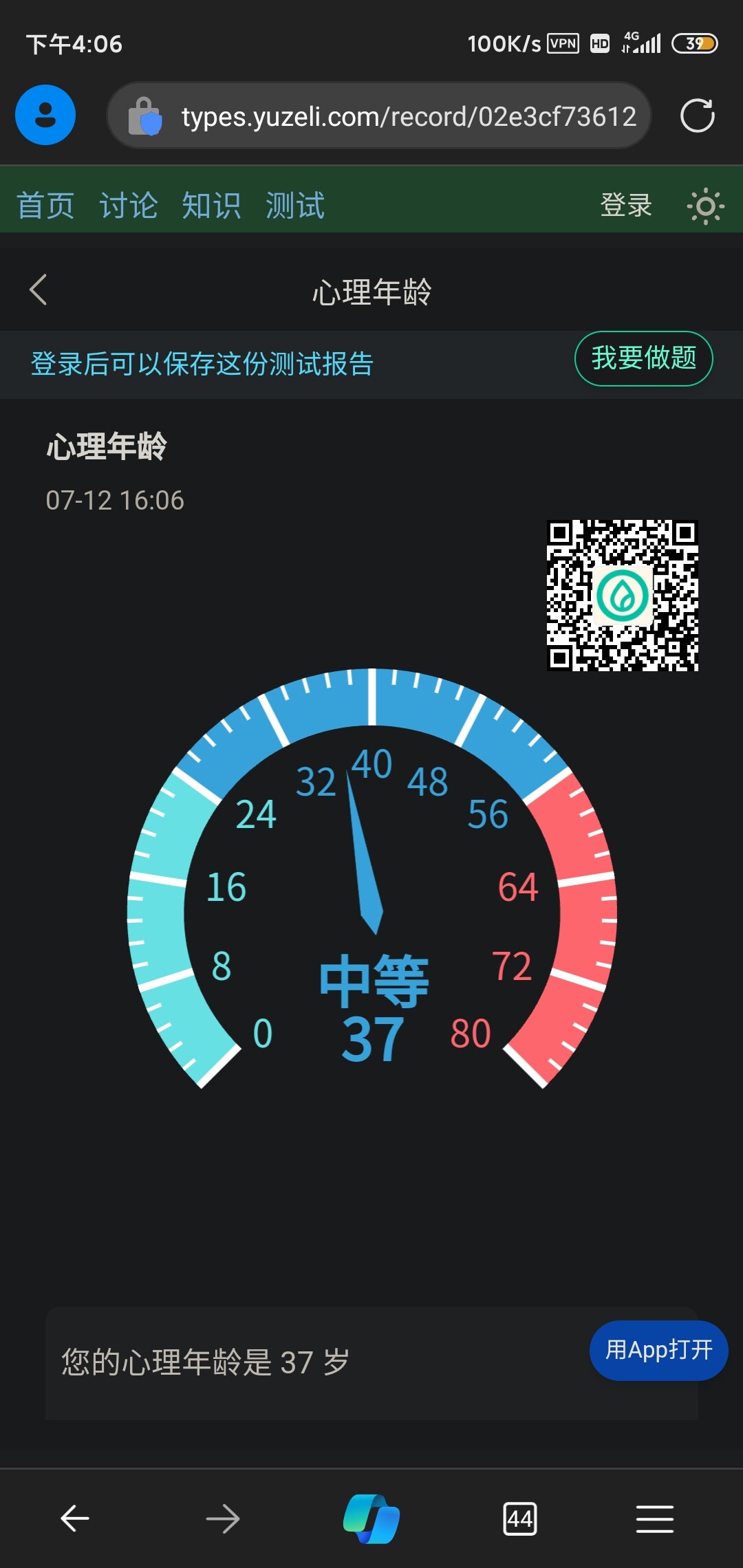Open the browser hamburger menu
This screenshot has width=743, height=1568.
click(654, 1518)
